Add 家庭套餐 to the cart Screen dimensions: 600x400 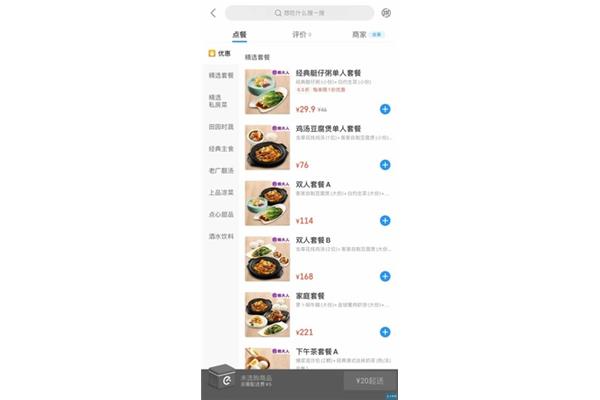385,332
